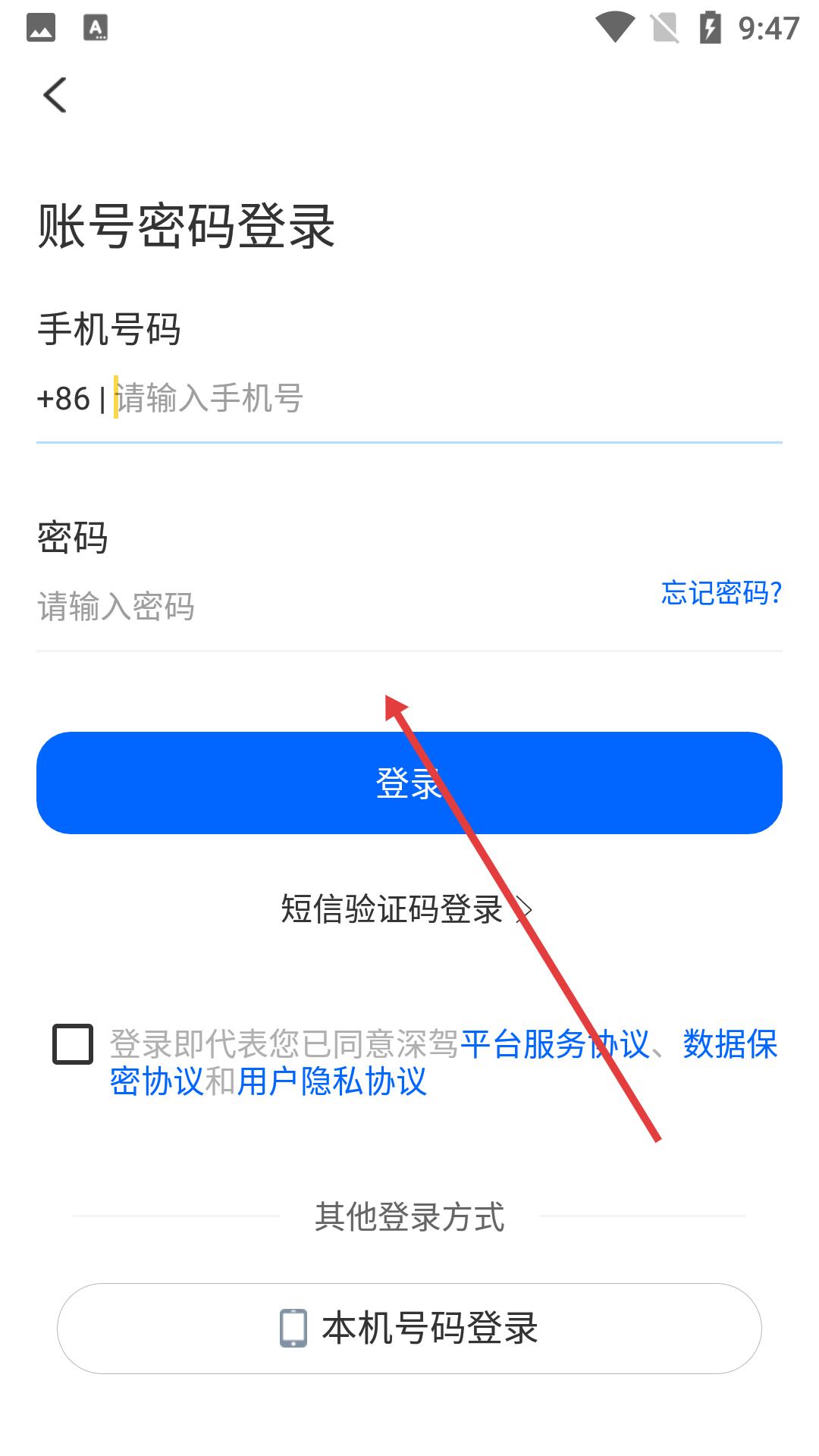This screenshot has width=819, height=1456.
Task: Check the agreement consent checkbox
Action: coord(73,1044)
